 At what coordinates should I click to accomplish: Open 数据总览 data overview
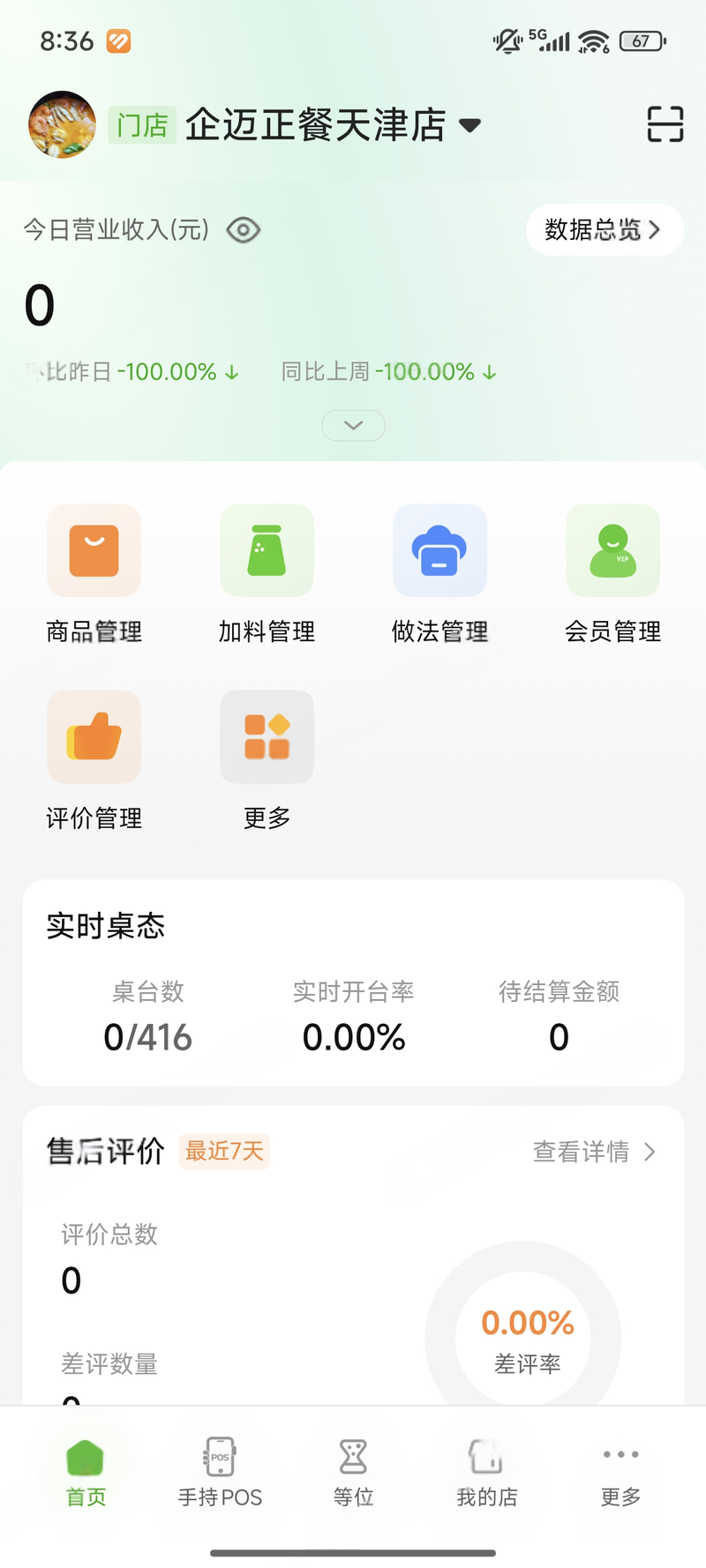604,230
